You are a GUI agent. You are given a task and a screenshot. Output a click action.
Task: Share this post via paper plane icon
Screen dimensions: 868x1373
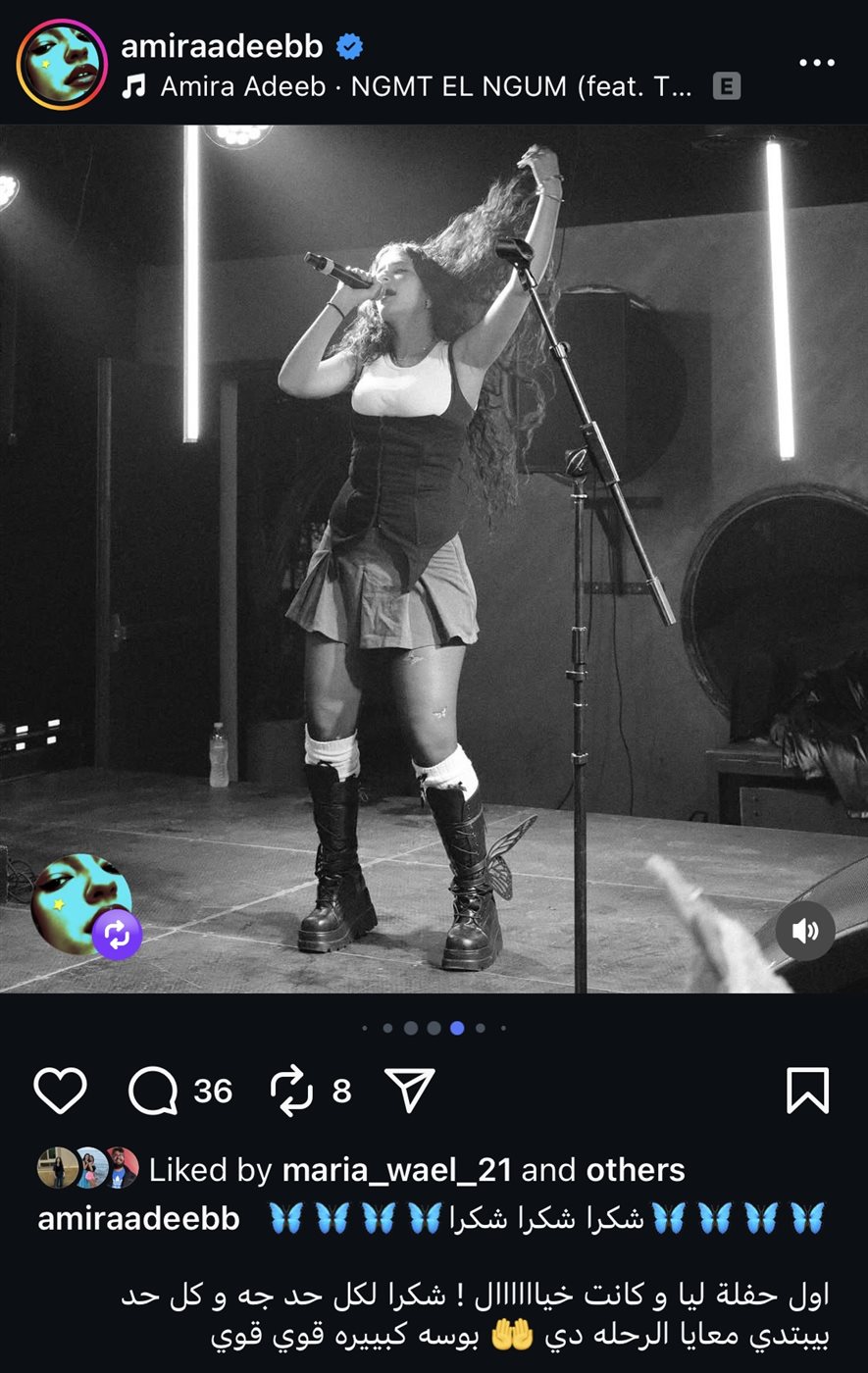409,1091
